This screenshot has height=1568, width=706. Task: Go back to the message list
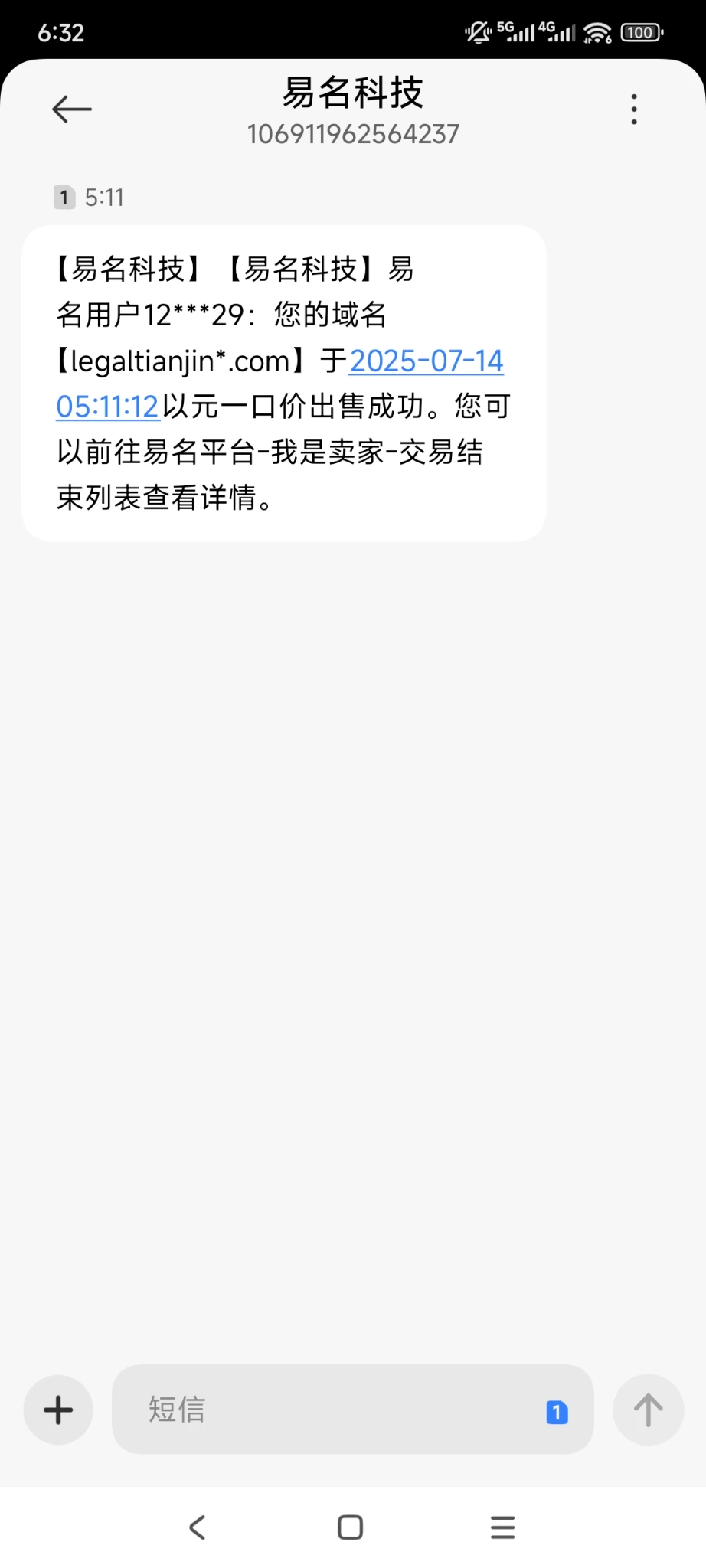pos(72,109)
